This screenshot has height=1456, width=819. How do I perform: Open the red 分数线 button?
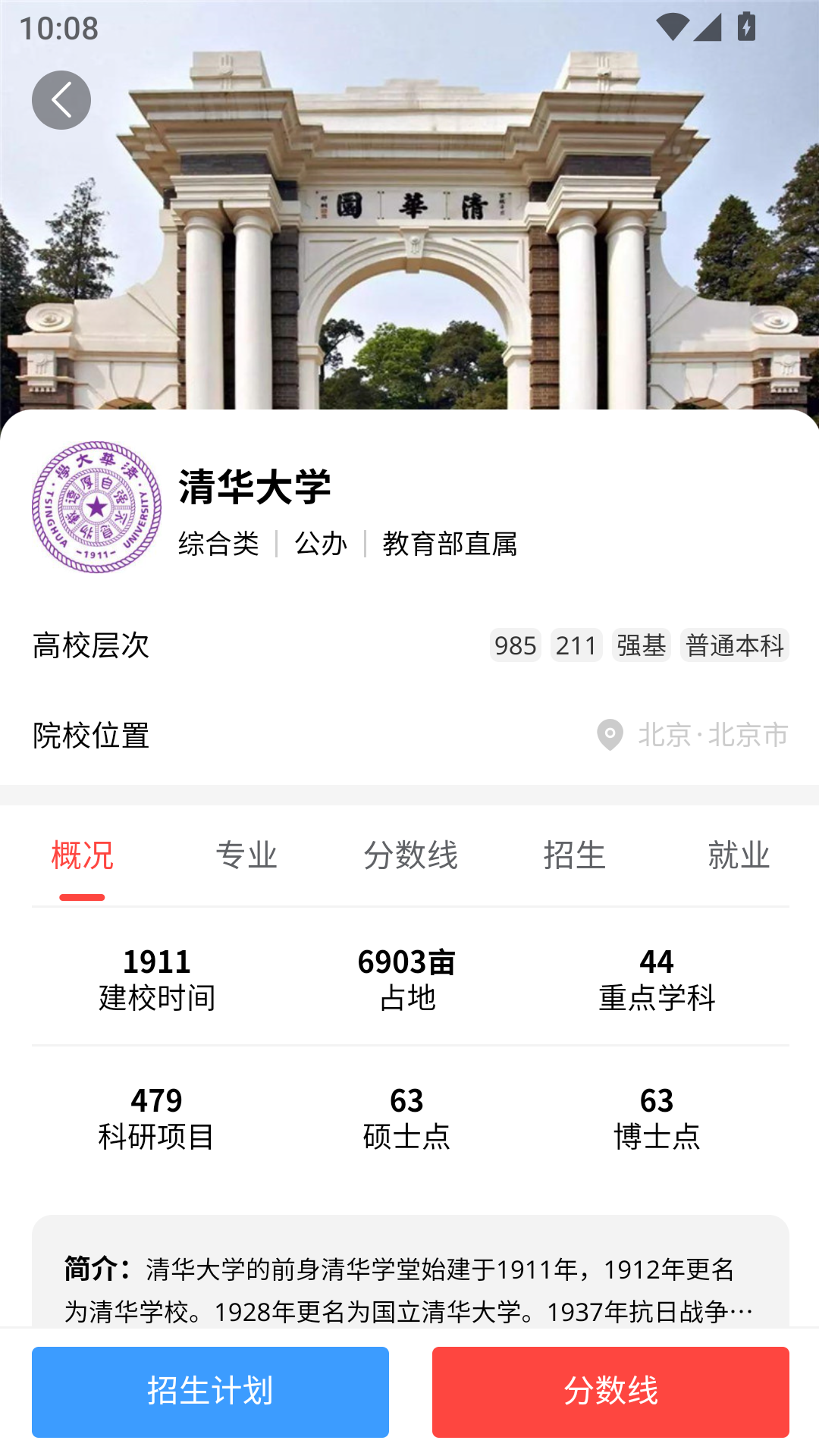click(x=610, y=1392)
